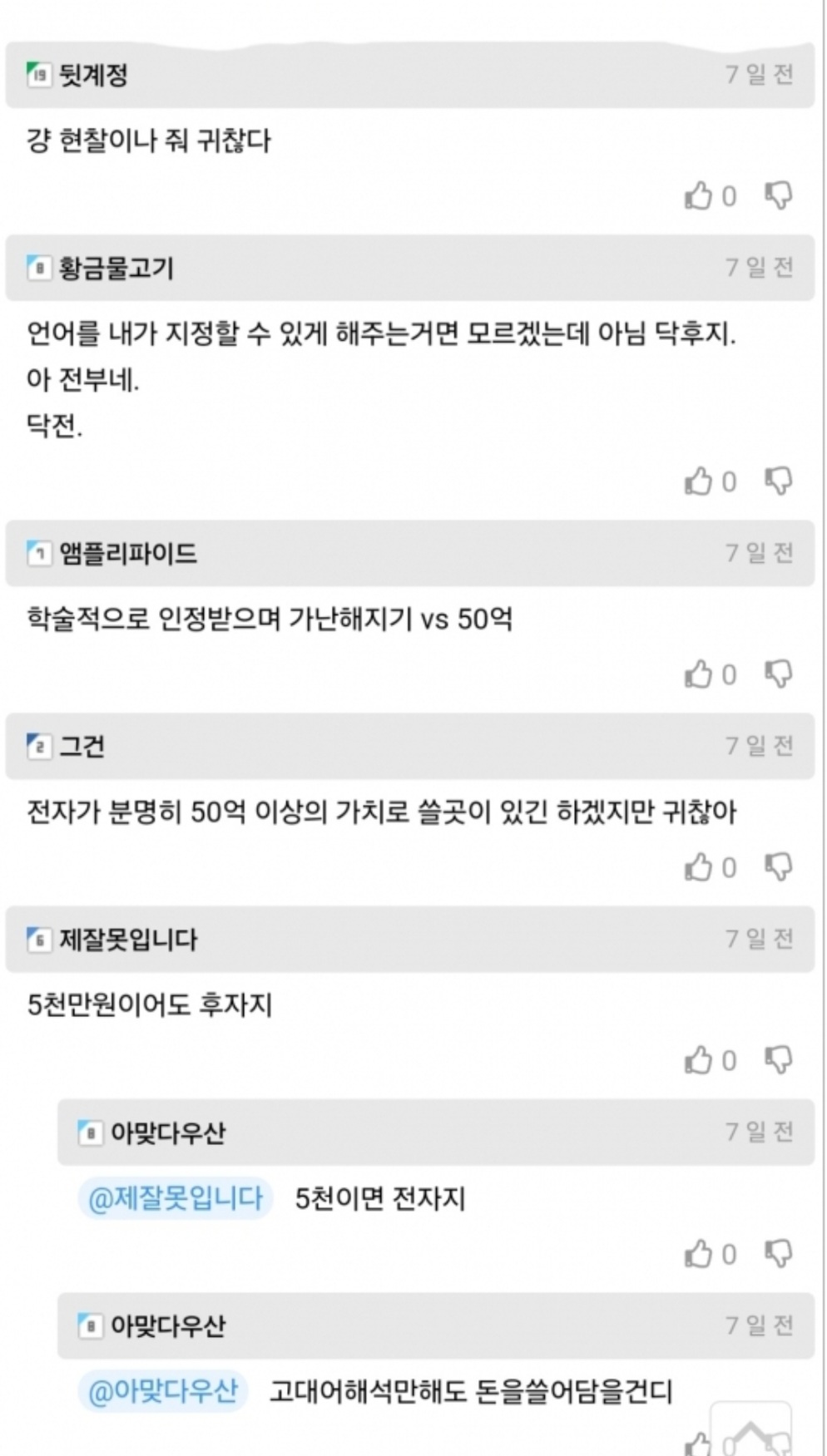The height and width of the screenshot is (1456, 827).
Task: Like 제잘못입니다's comment
Action: [x=698, y=1059]
